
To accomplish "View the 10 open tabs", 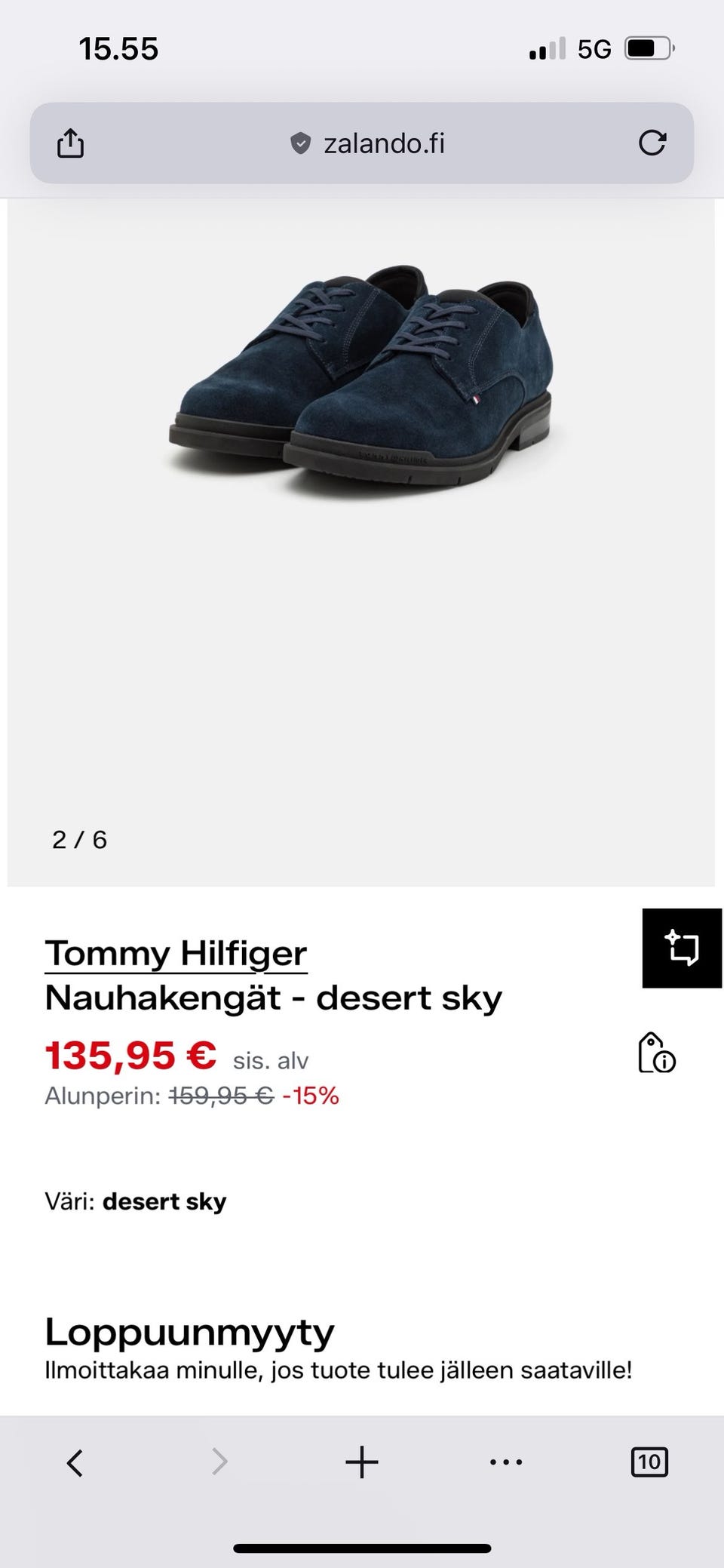I will [x=649, y=1462].
